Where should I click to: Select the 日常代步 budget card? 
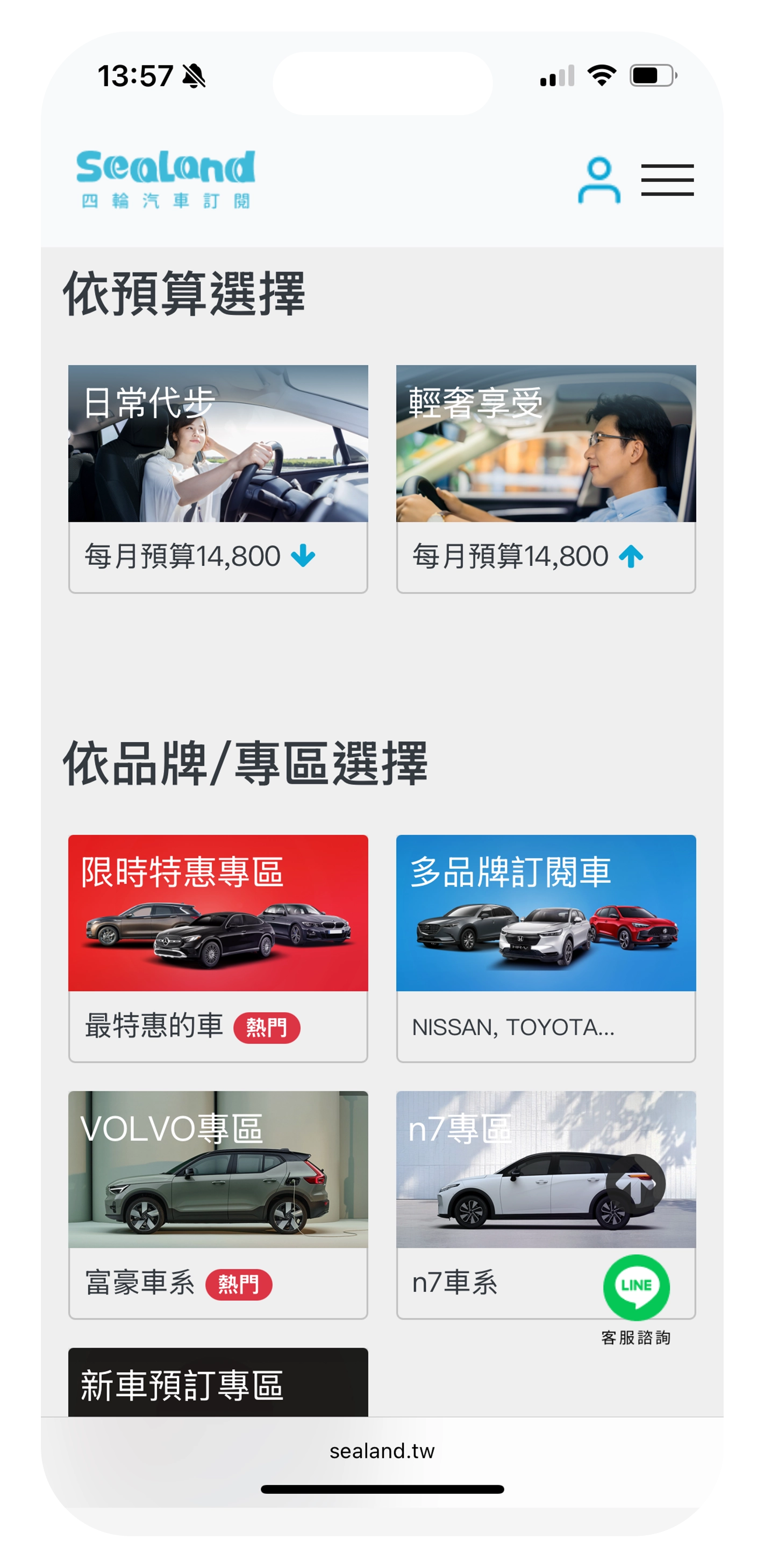(218, 478)
